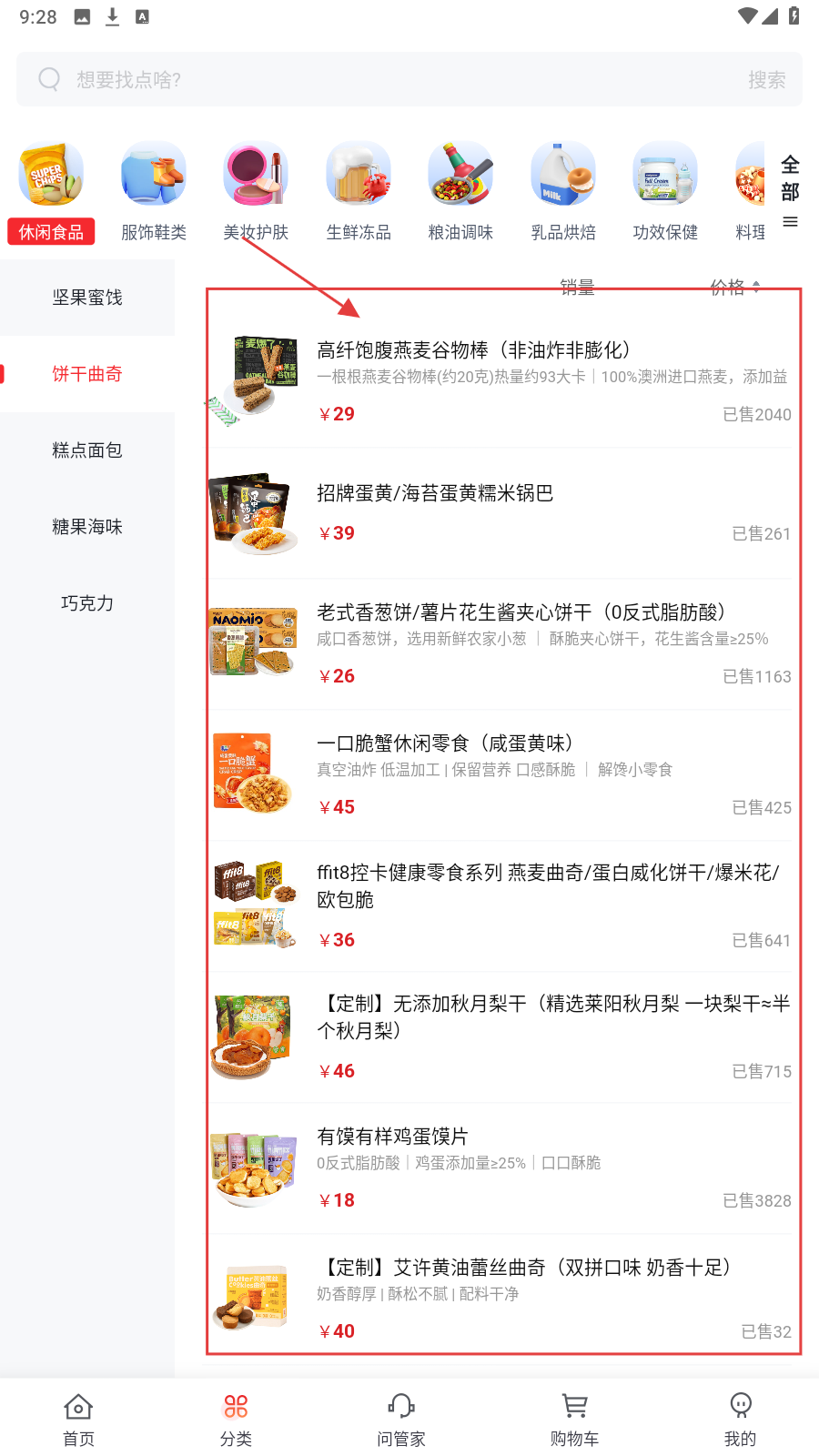This screenshot has height=1456, width=819.
Task: Tap the 搜索 button
Action: pos(766,80)
